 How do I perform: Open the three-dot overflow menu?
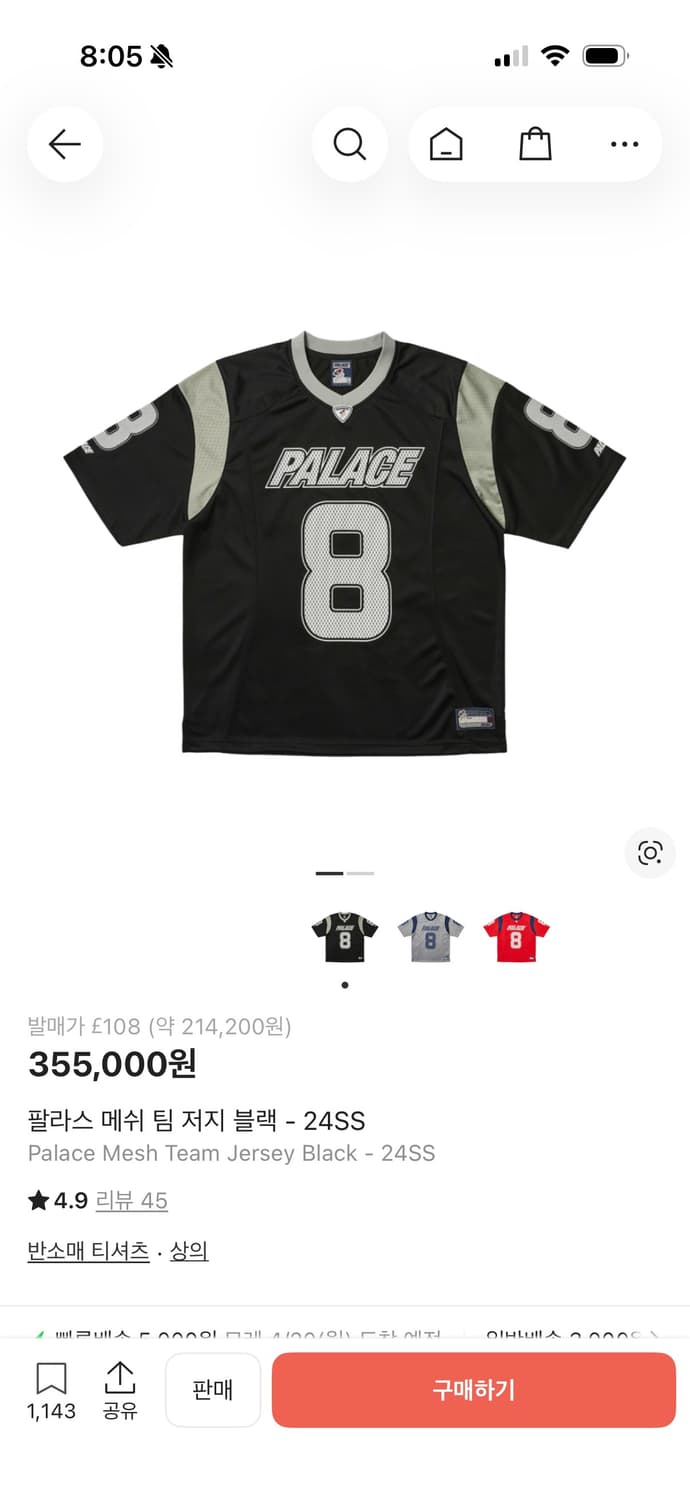[x=624, y=145]
